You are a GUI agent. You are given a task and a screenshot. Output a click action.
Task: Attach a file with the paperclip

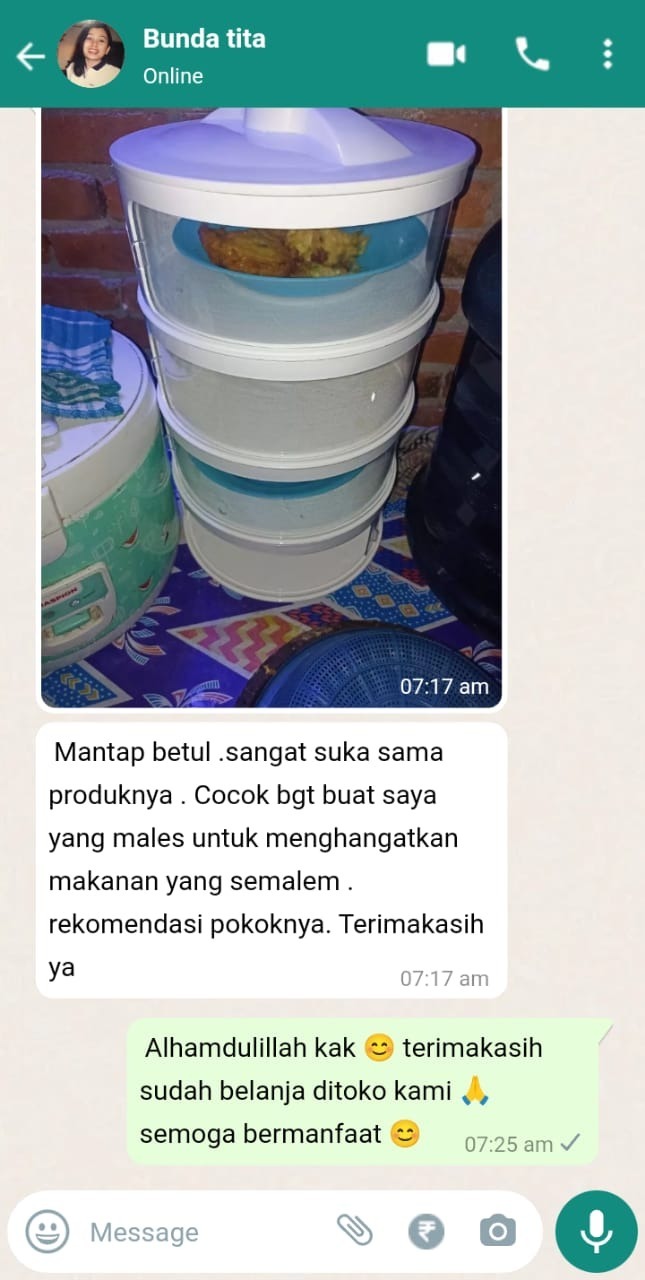[354, 1230]
